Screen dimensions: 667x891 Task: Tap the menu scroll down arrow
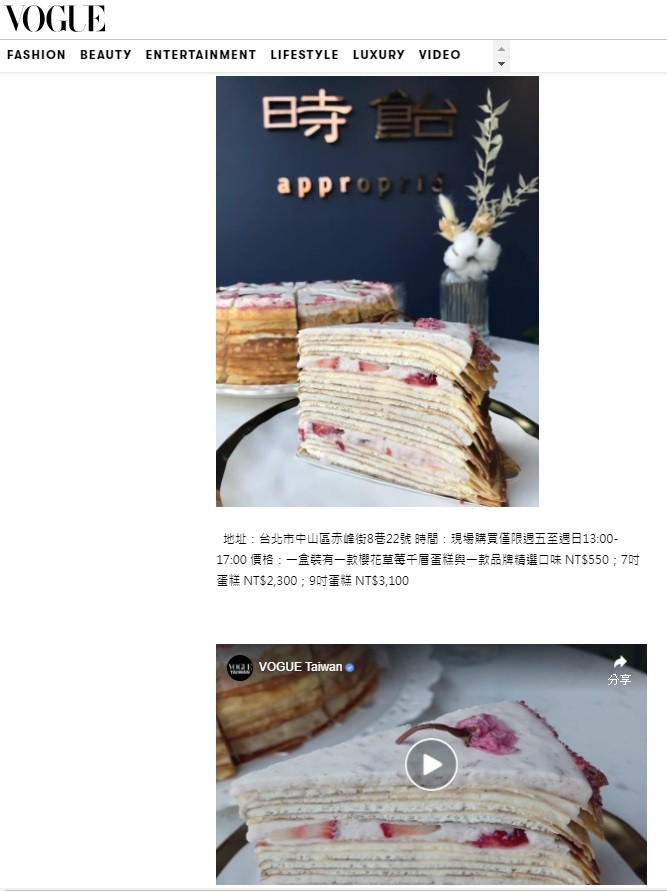click(x=502, y=64)
